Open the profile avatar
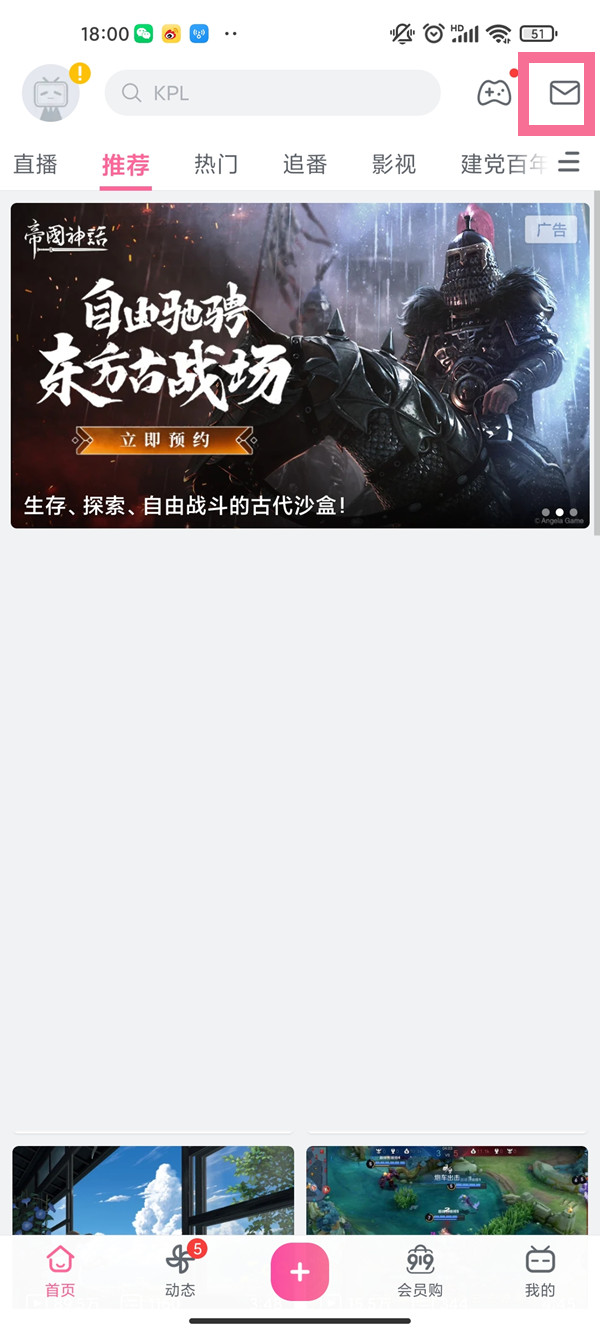The height and width of the screenshot is (1333, 600). point(52,93)
